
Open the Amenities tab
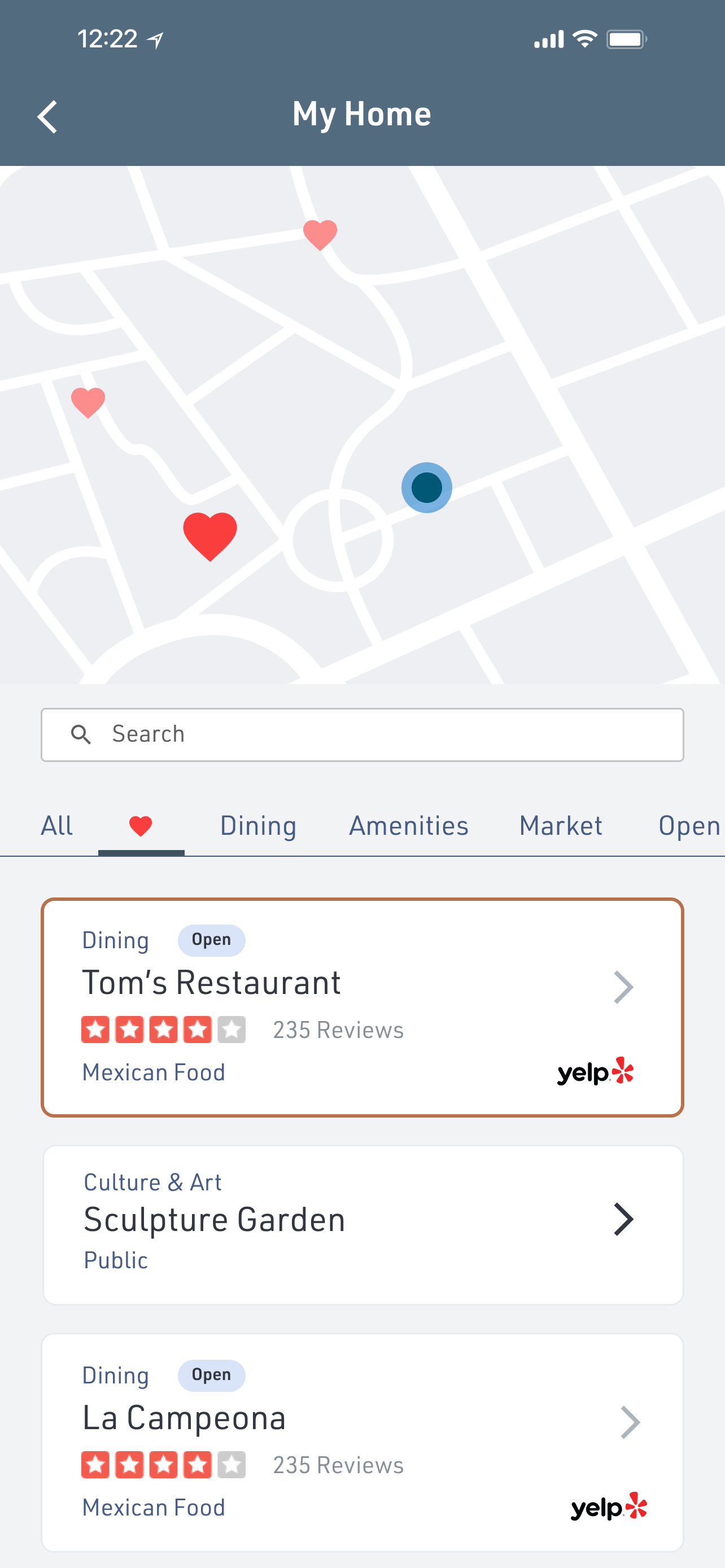(408, 825)
